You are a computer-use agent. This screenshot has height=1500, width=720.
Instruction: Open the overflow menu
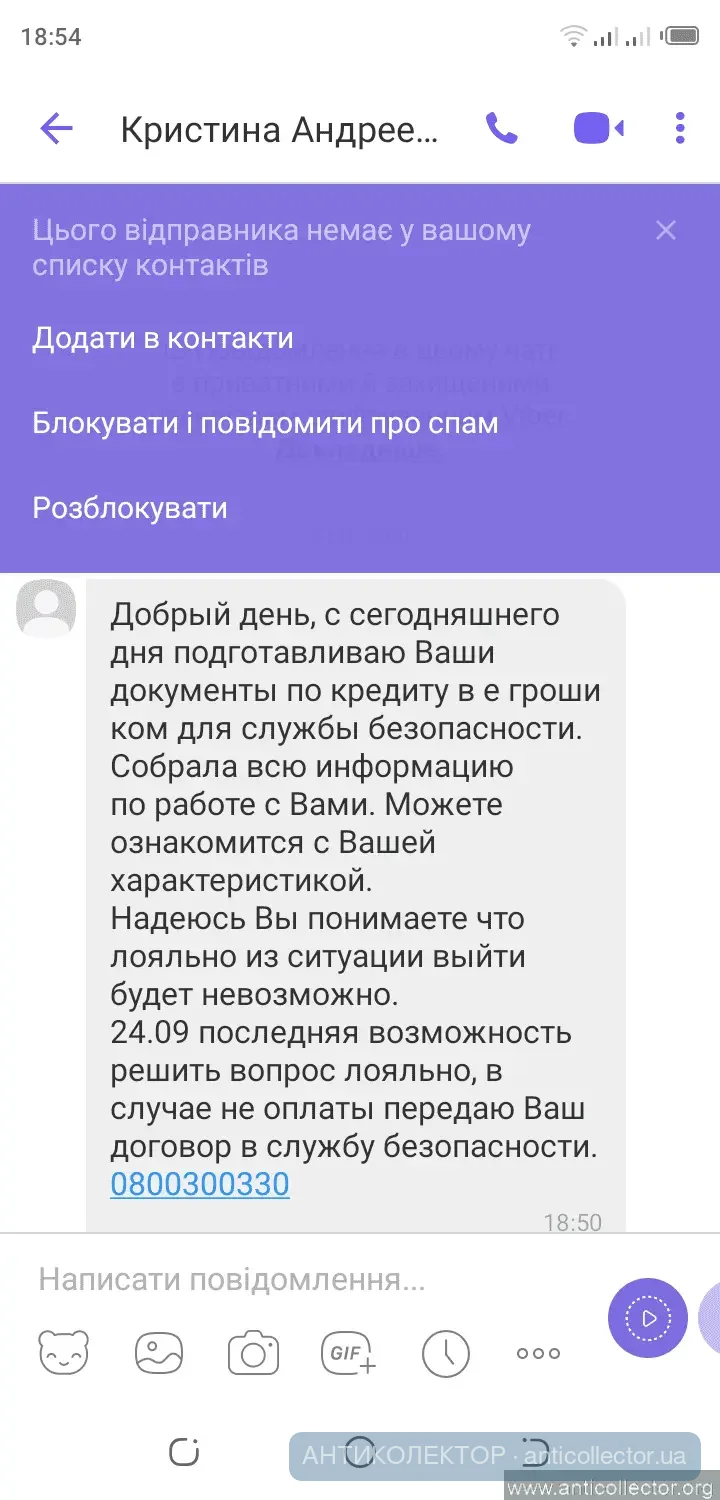pyautogui.click(x=680, y=129)
